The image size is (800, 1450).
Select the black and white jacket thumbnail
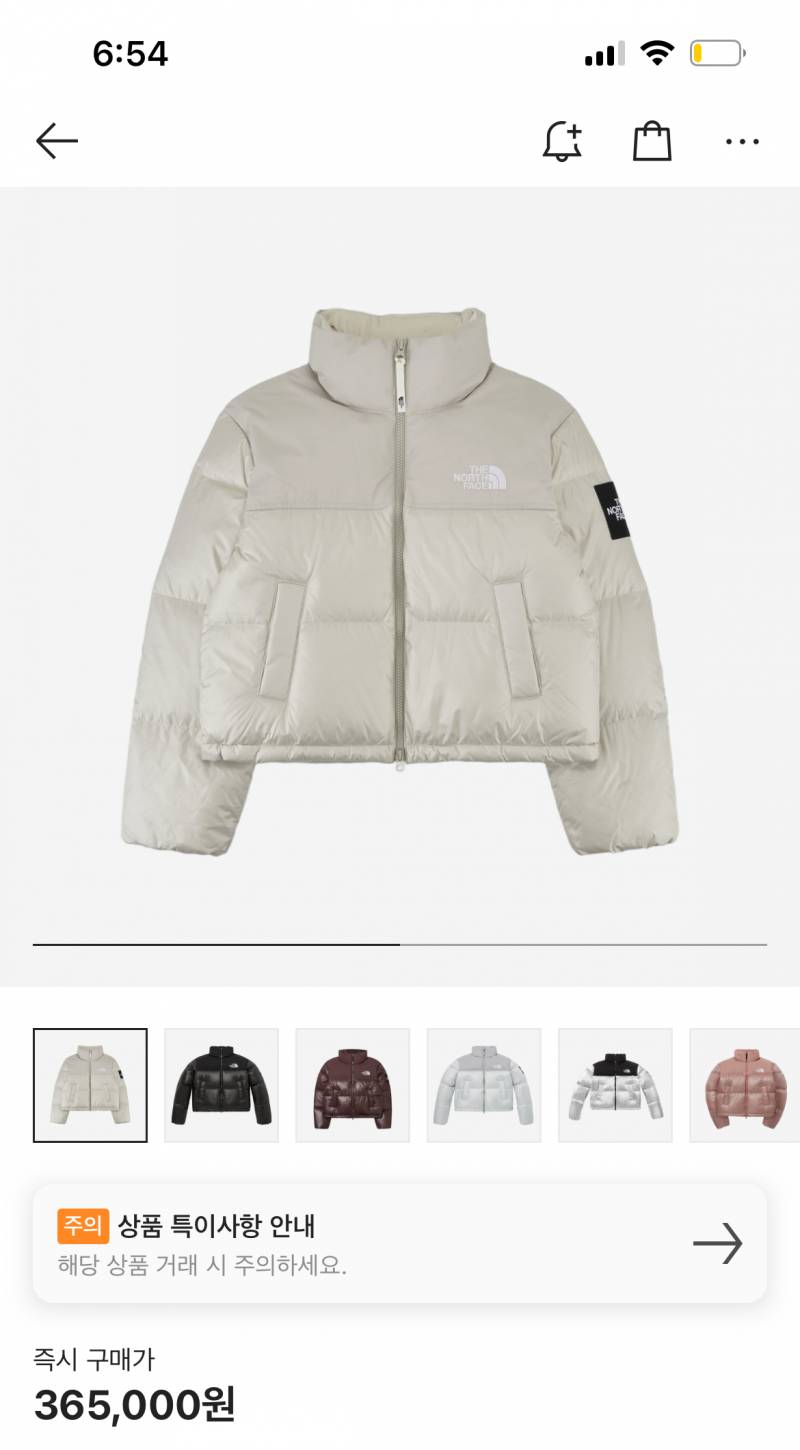[x=615, y=1085]
